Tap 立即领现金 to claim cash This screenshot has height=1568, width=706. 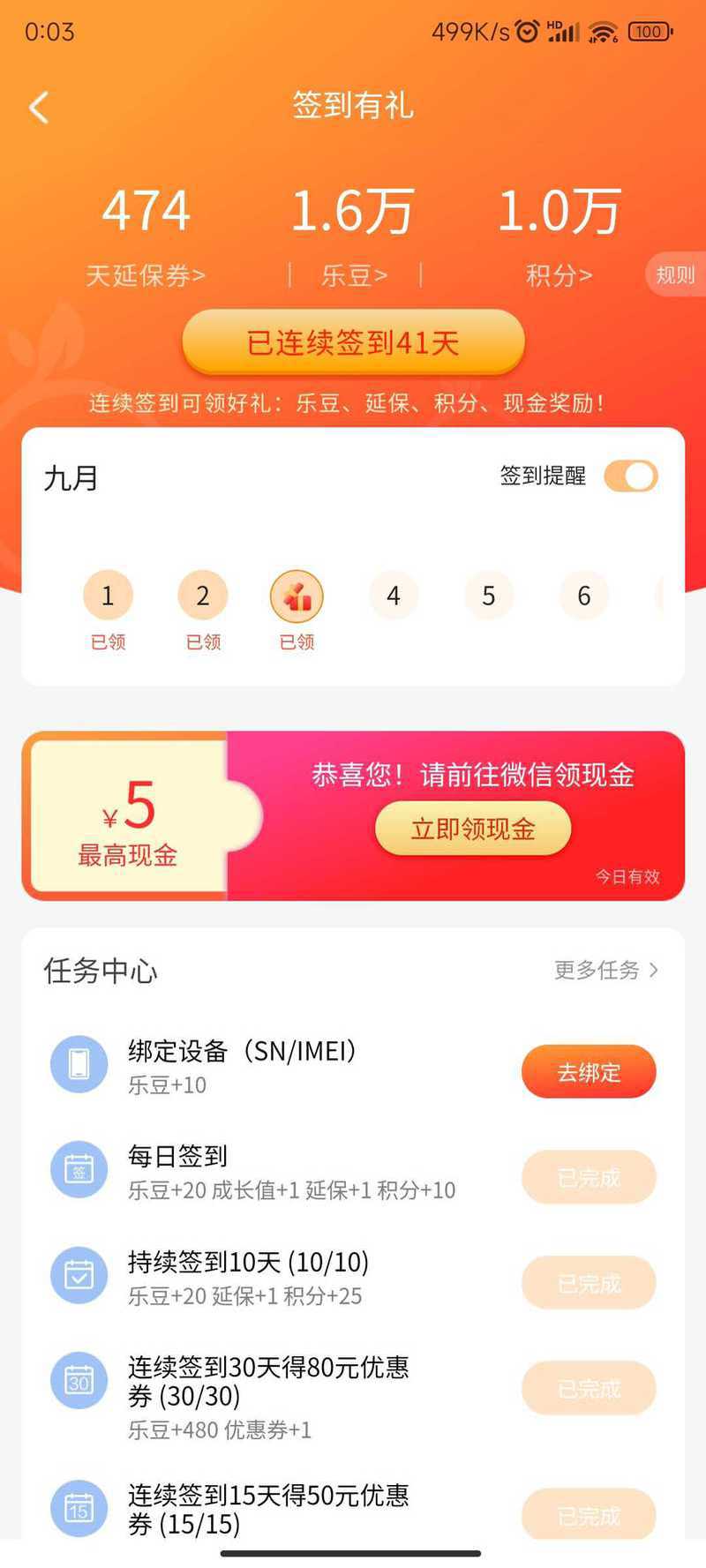[x=473, y=829]
